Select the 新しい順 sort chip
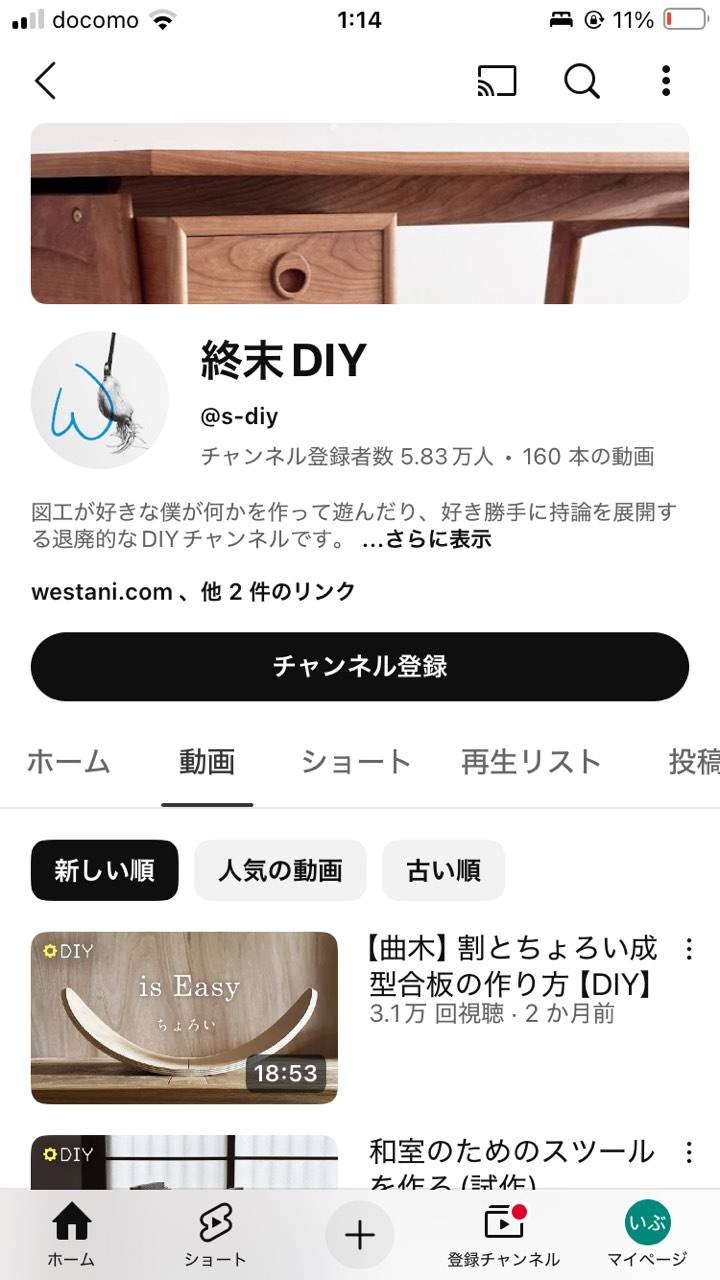This screenshot has width=720, height=1280. pyautogui.click(x=104, y=870)
